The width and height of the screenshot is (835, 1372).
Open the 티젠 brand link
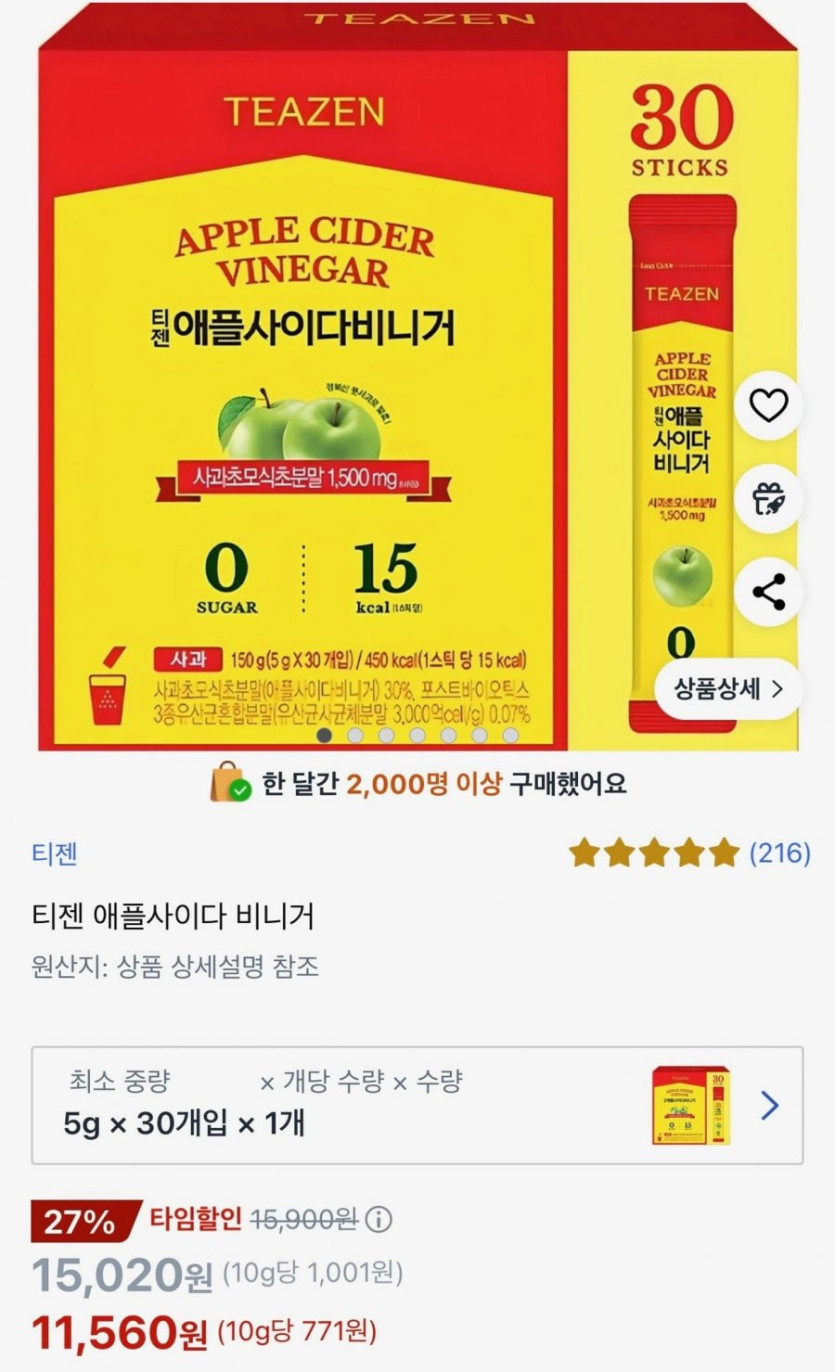click(54, 853)
